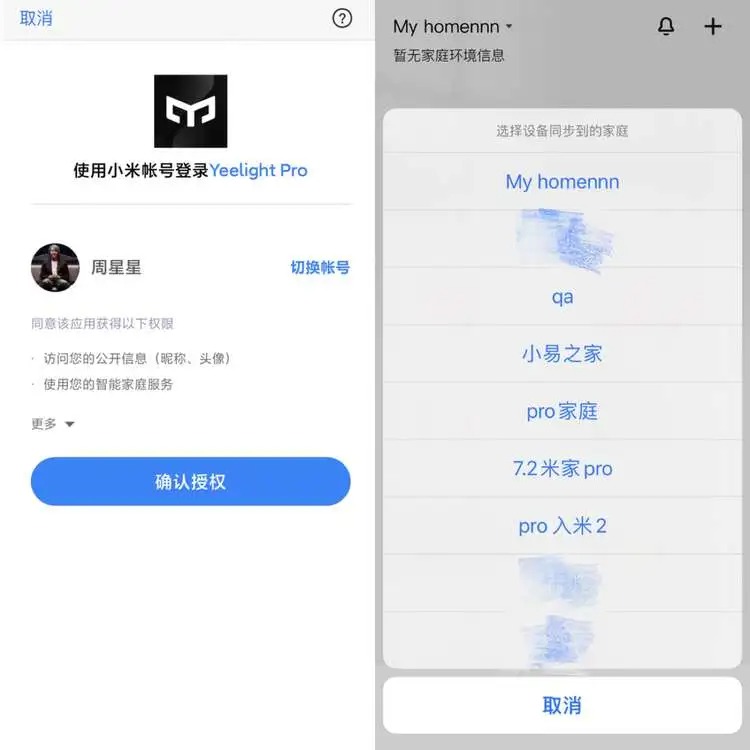
Task: Tap the plus add icon
Action: pyautogui.click(x=713, y=27)
